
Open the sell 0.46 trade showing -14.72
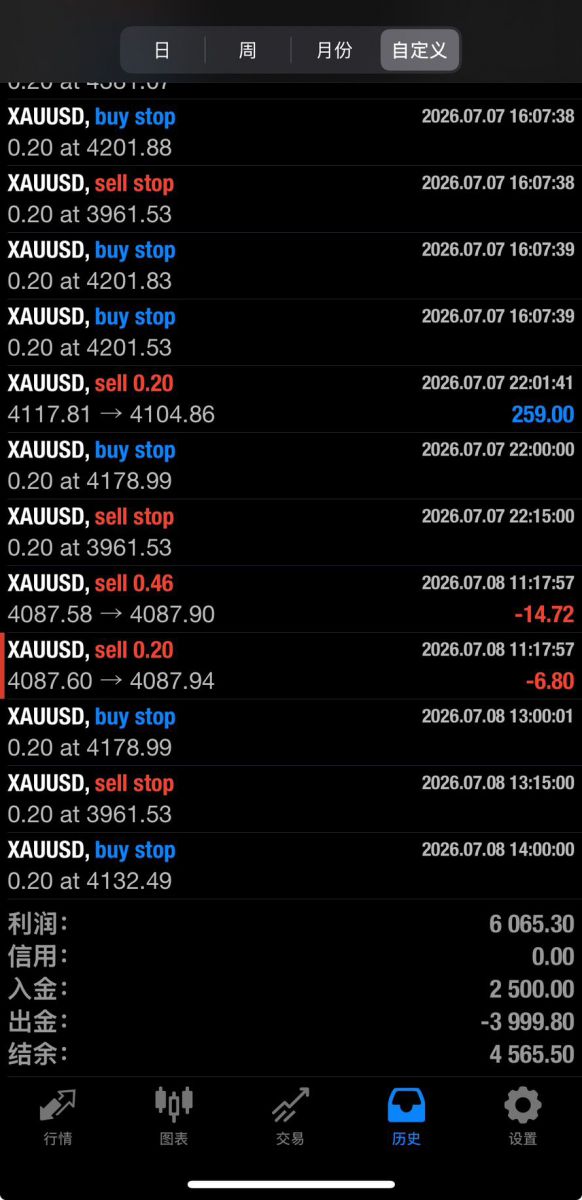tap(291, 599)
